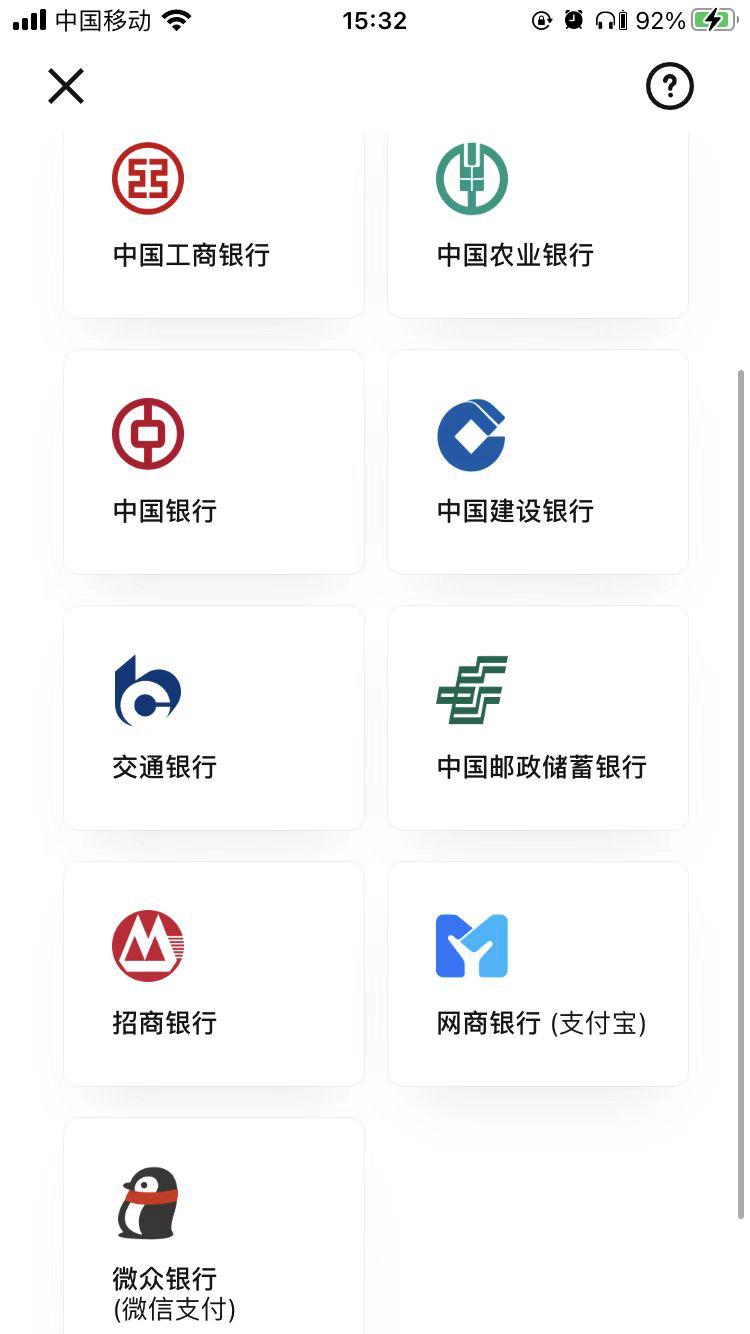Open the help question mark icon

[x=669, y=86]
